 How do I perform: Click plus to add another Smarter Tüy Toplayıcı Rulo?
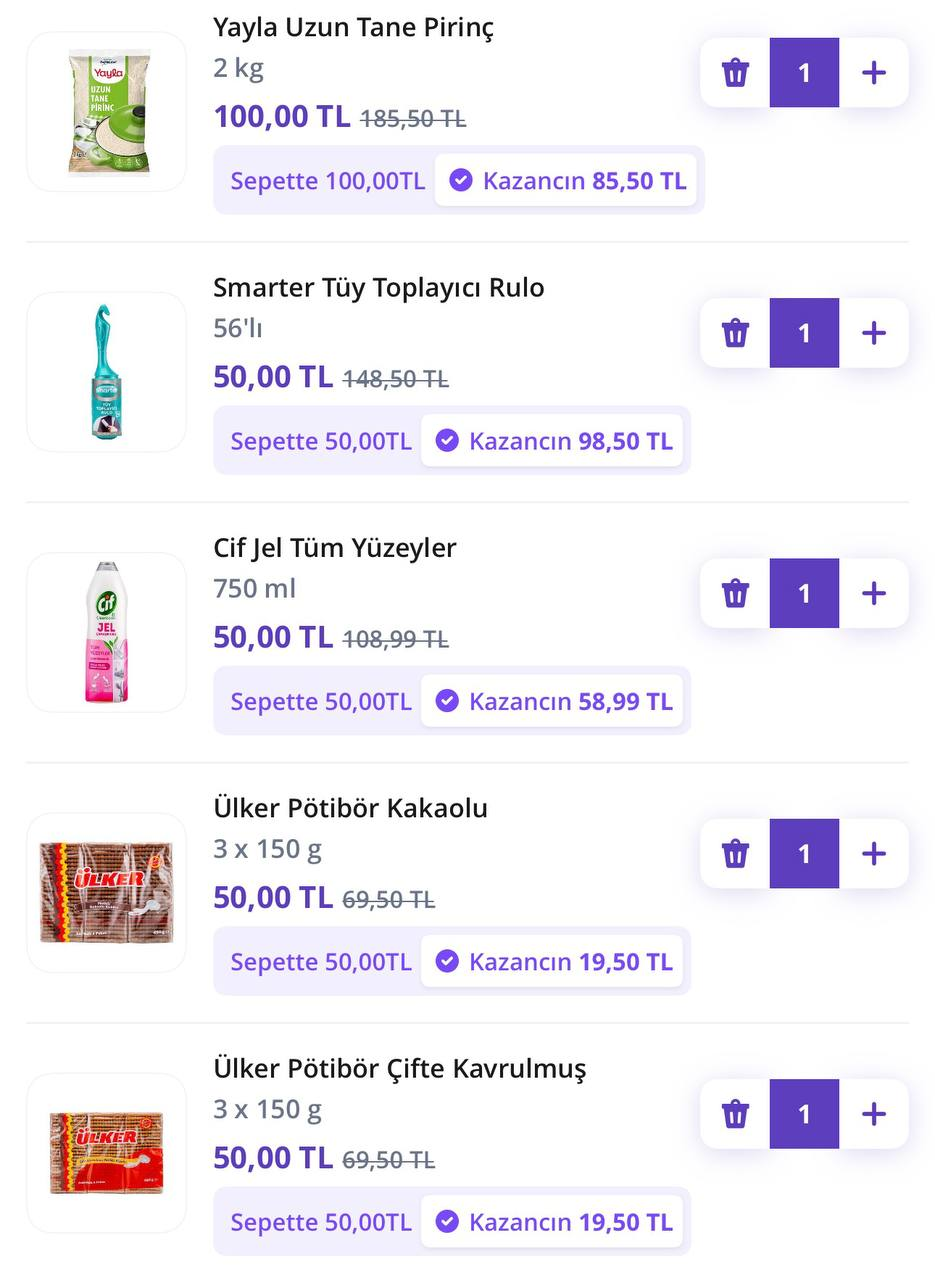pos(873,332)
